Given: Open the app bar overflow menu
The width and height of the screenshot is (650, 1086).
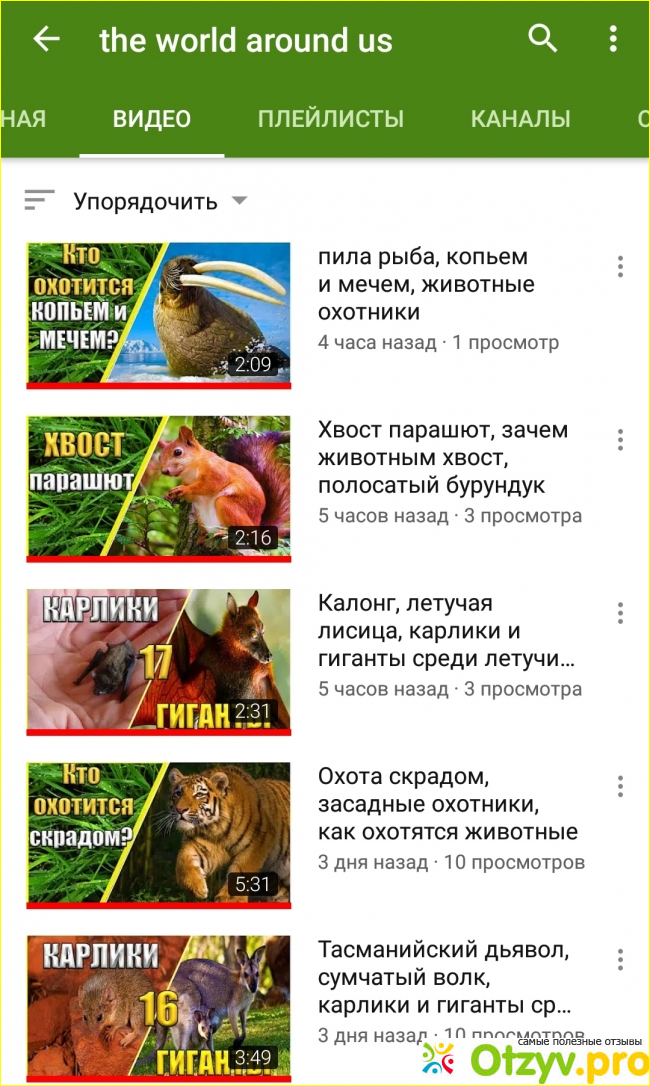Looking at the screenshot, I should coord(613,39).
